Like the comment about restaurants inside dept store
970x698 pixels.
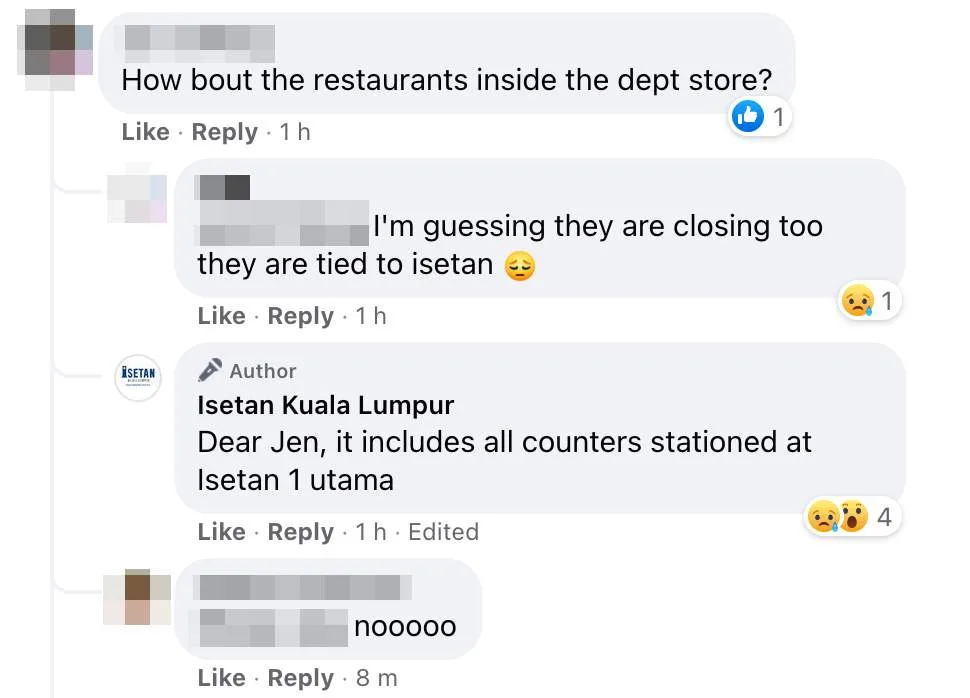coord(145,132)
